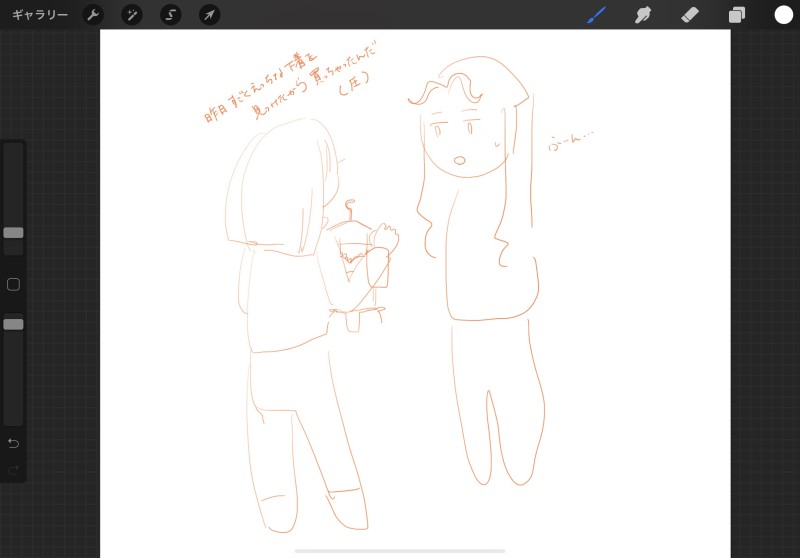This screenshot has width=800, height=558.
Task: Open the selection tool
Action: [x=171, y=15]
